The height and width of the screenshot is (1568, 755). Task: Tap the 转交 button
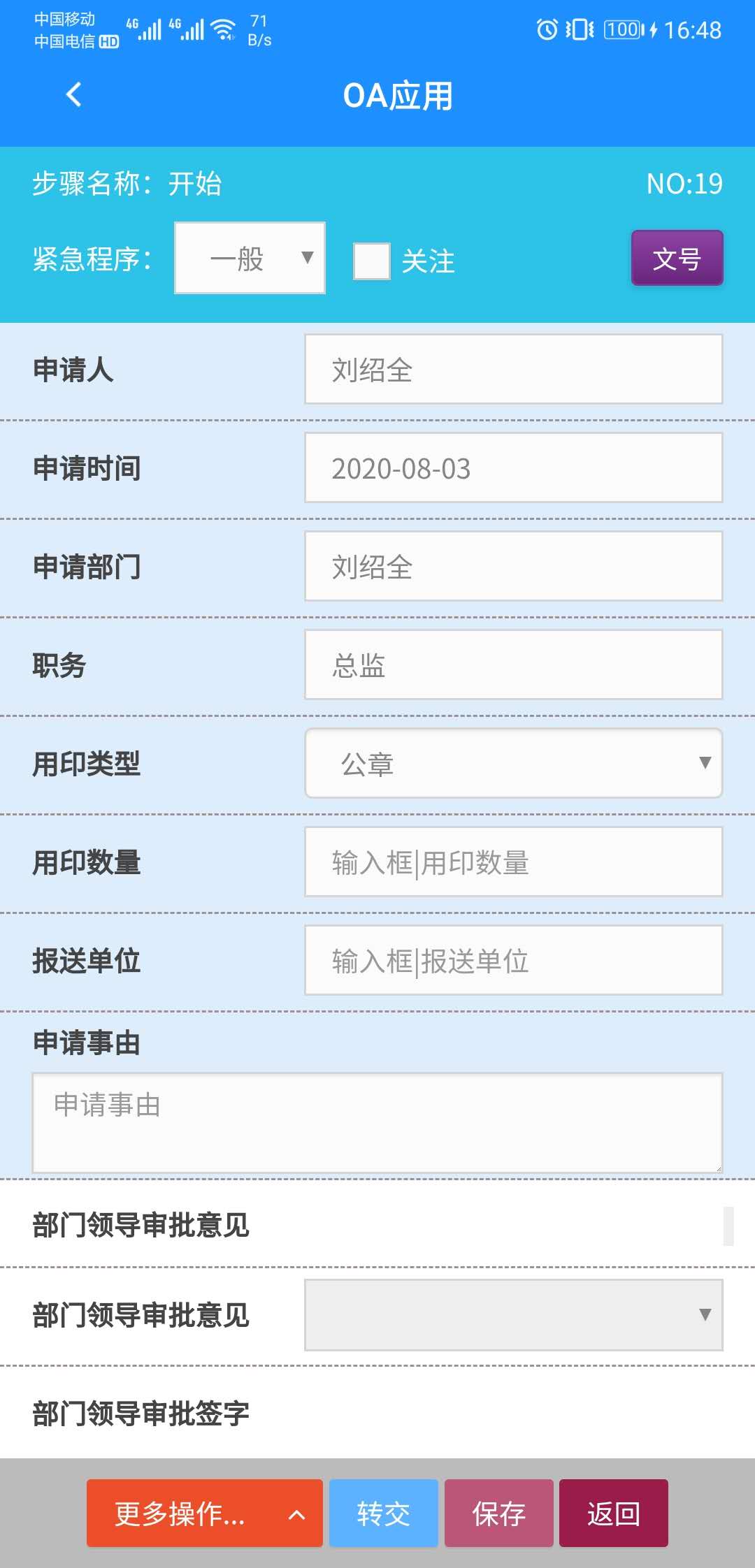point(383,1513)
